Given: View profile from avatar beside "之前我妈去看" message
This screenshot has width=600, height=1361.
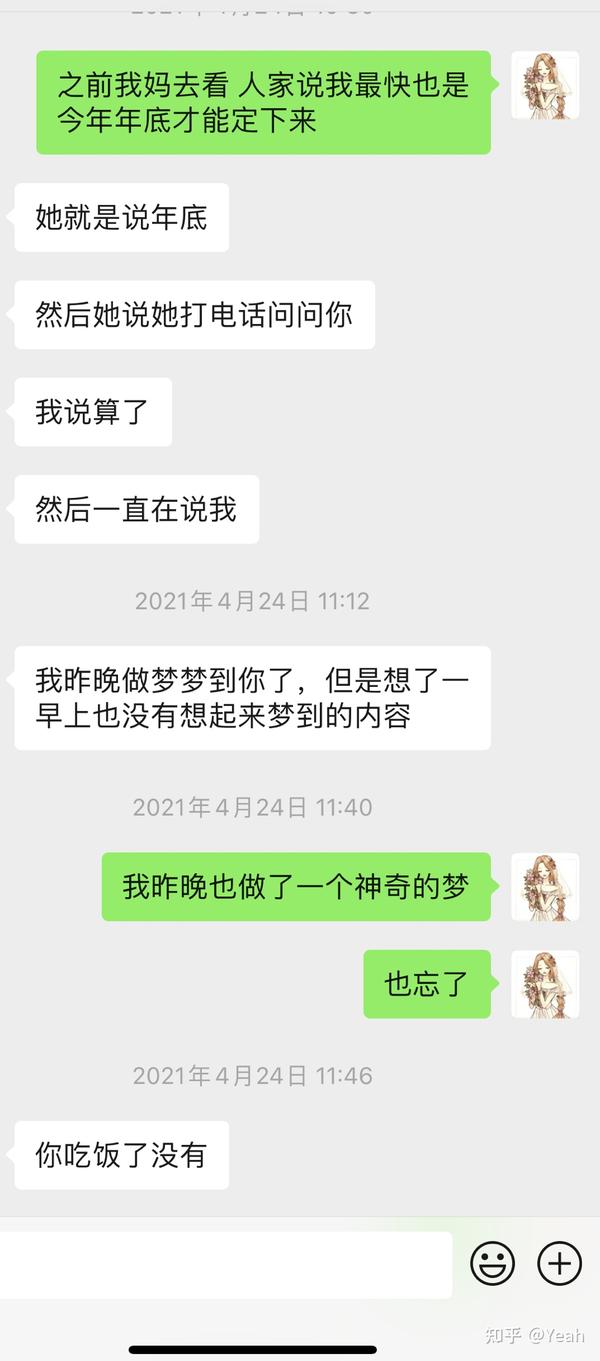Looking at the screenshot, I should point(545,85).
